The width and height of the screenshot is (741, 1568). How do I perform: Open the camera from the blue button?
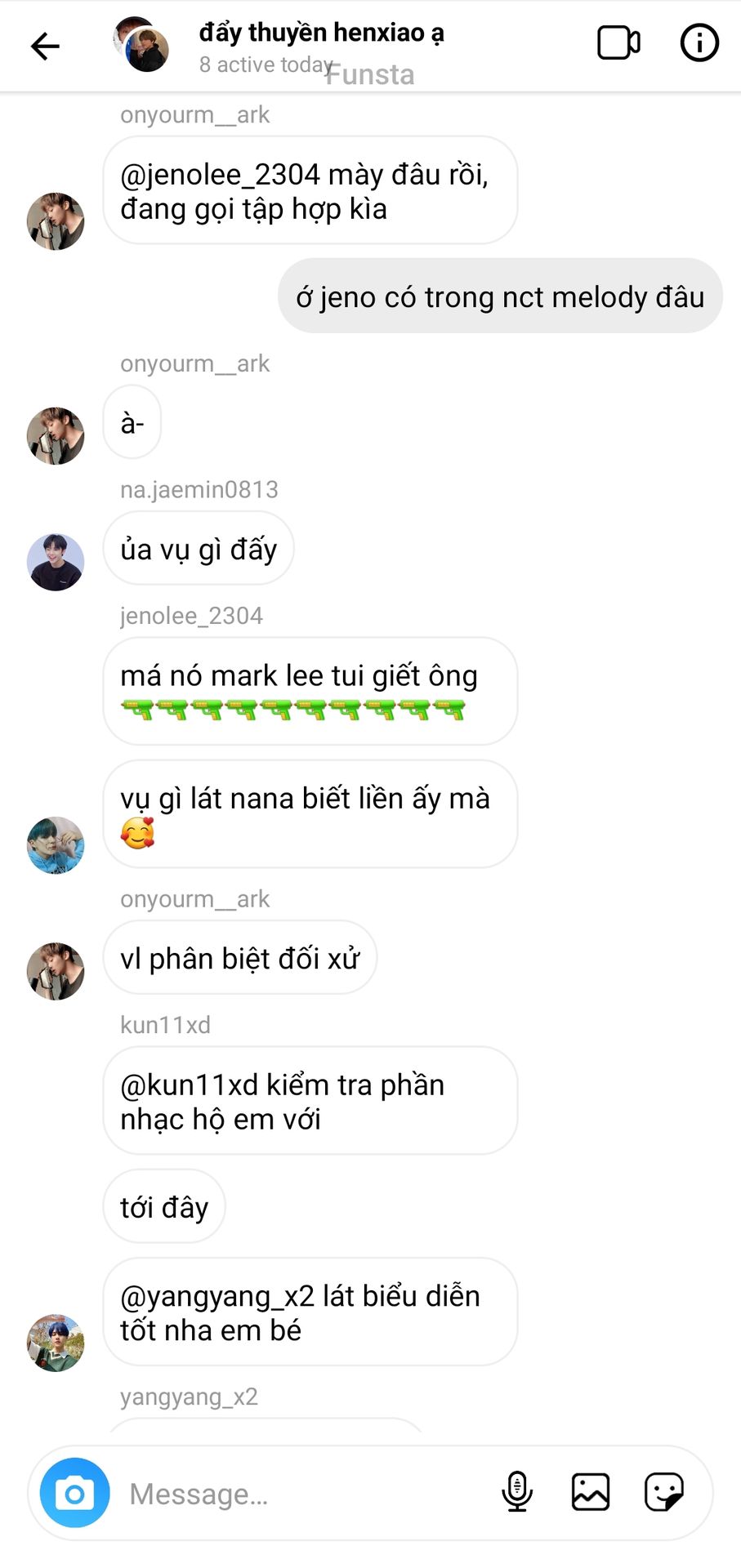point(75,1493)
